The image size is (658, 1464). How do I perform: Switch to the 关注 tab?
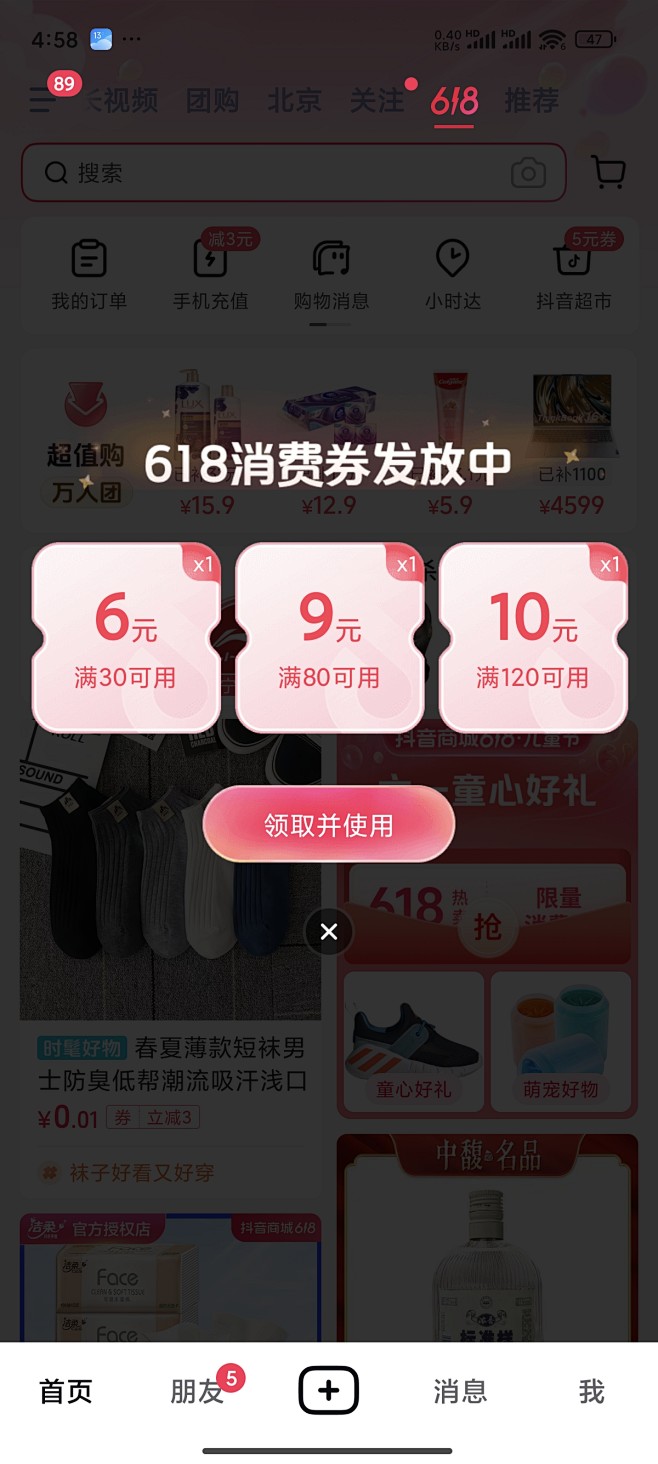pos(376,100)
